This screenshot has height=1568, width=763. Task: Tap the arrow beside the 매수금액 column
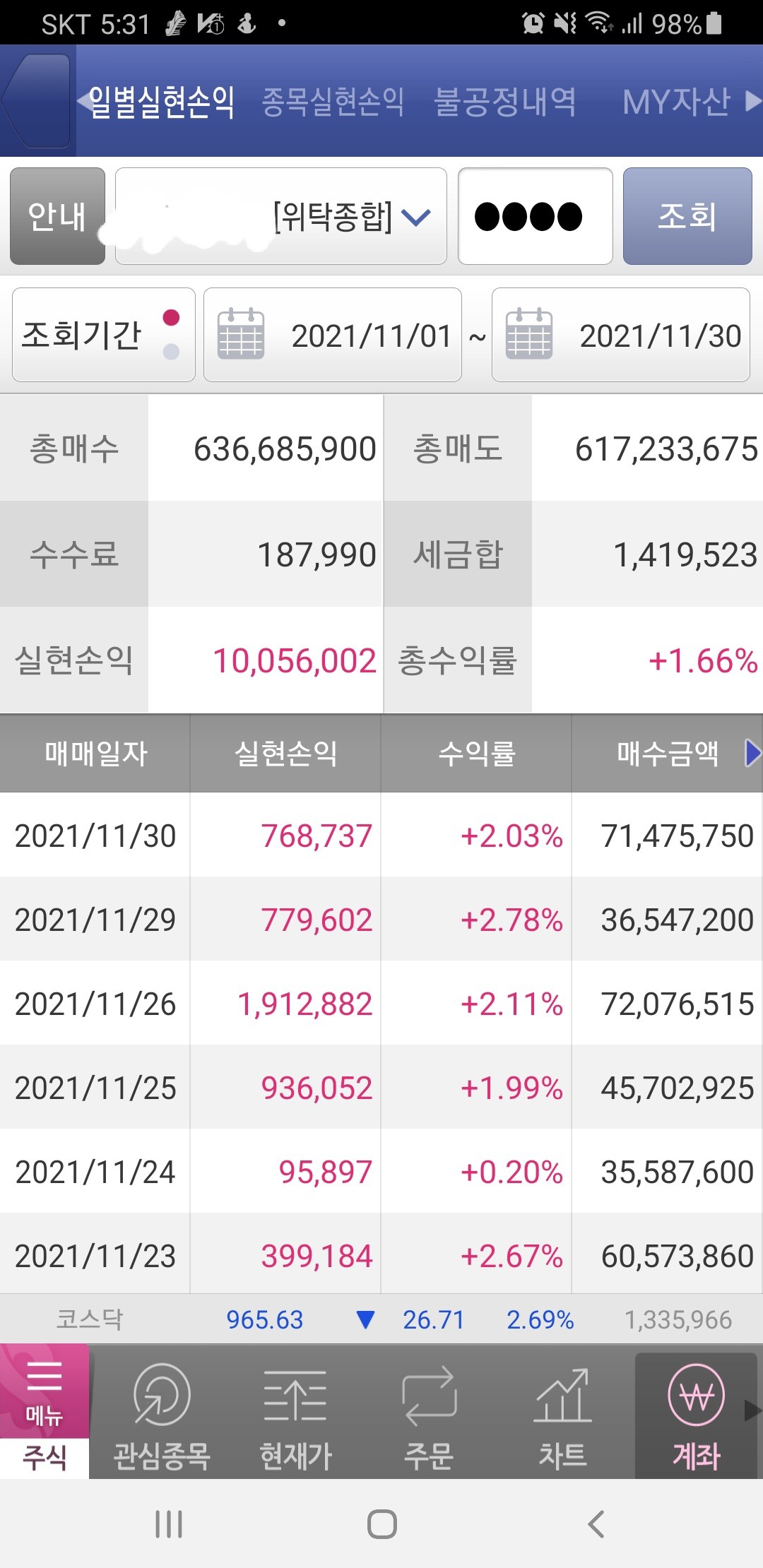pyautogui.click(x=753, y=753)
